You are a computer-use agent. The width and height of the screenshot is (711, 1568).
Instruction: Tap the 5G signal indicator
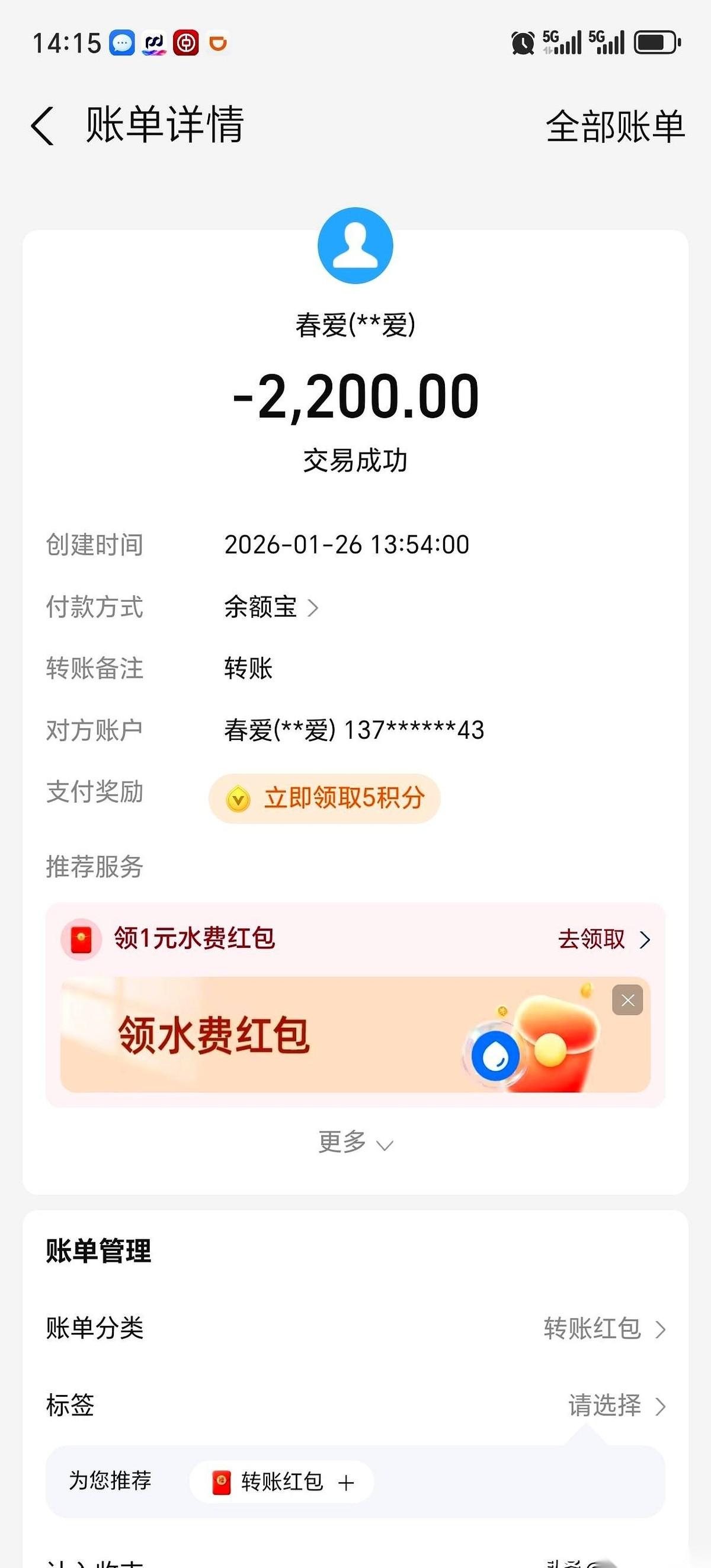click(560, 41)
